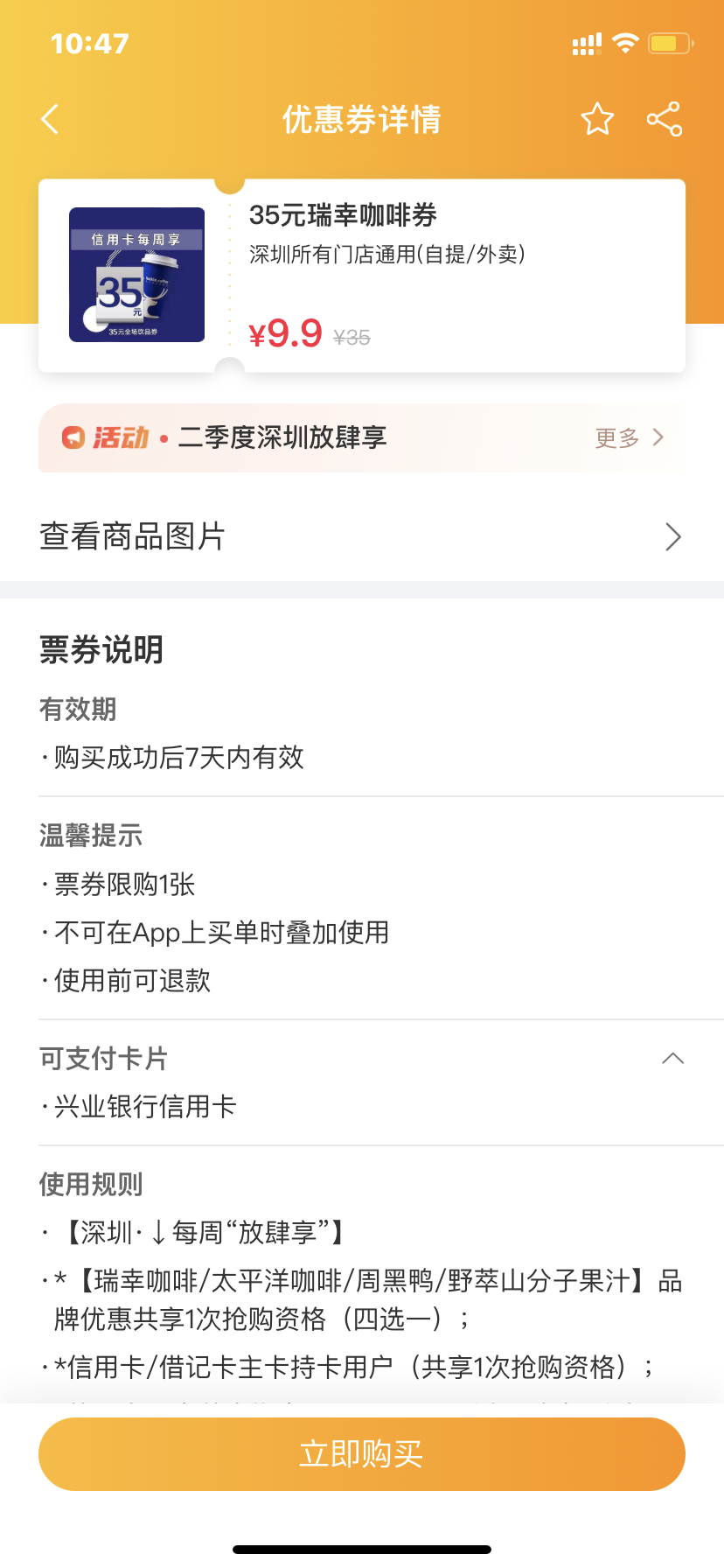Open 查看商品图片 row
Viewport: 724px width, 1568px height.
(x=362, y=536)
